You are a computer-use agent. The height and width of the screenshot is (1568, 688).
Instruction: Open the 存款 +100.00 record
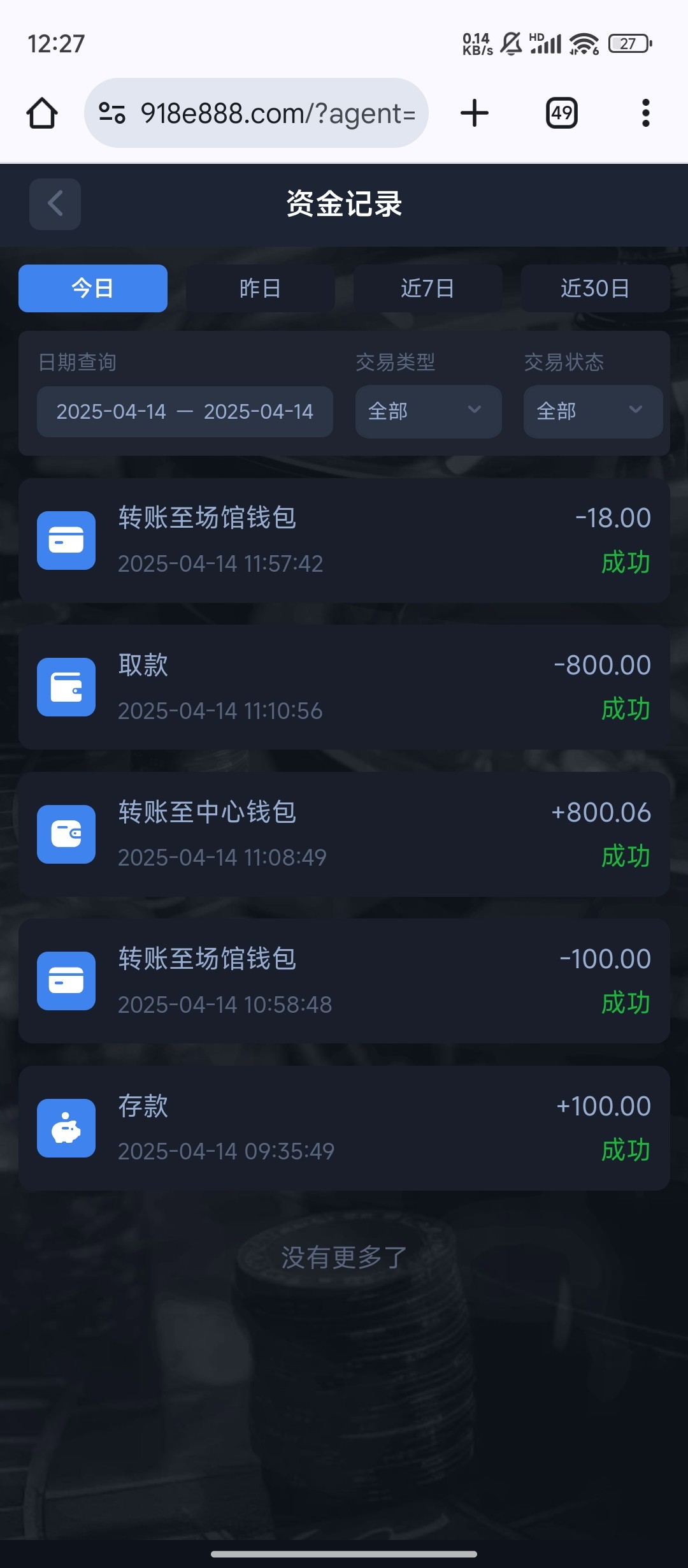click(344, 1128)
